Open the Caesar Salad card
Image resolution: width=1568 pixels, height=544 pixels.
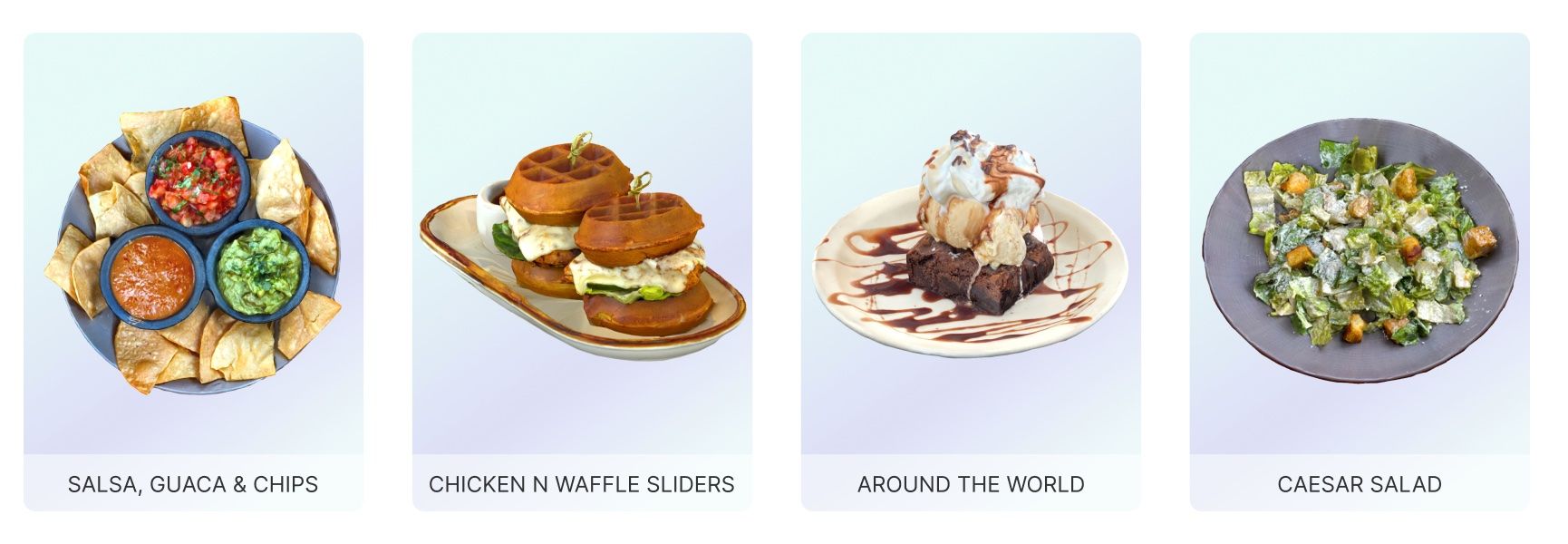point(1359,272)
